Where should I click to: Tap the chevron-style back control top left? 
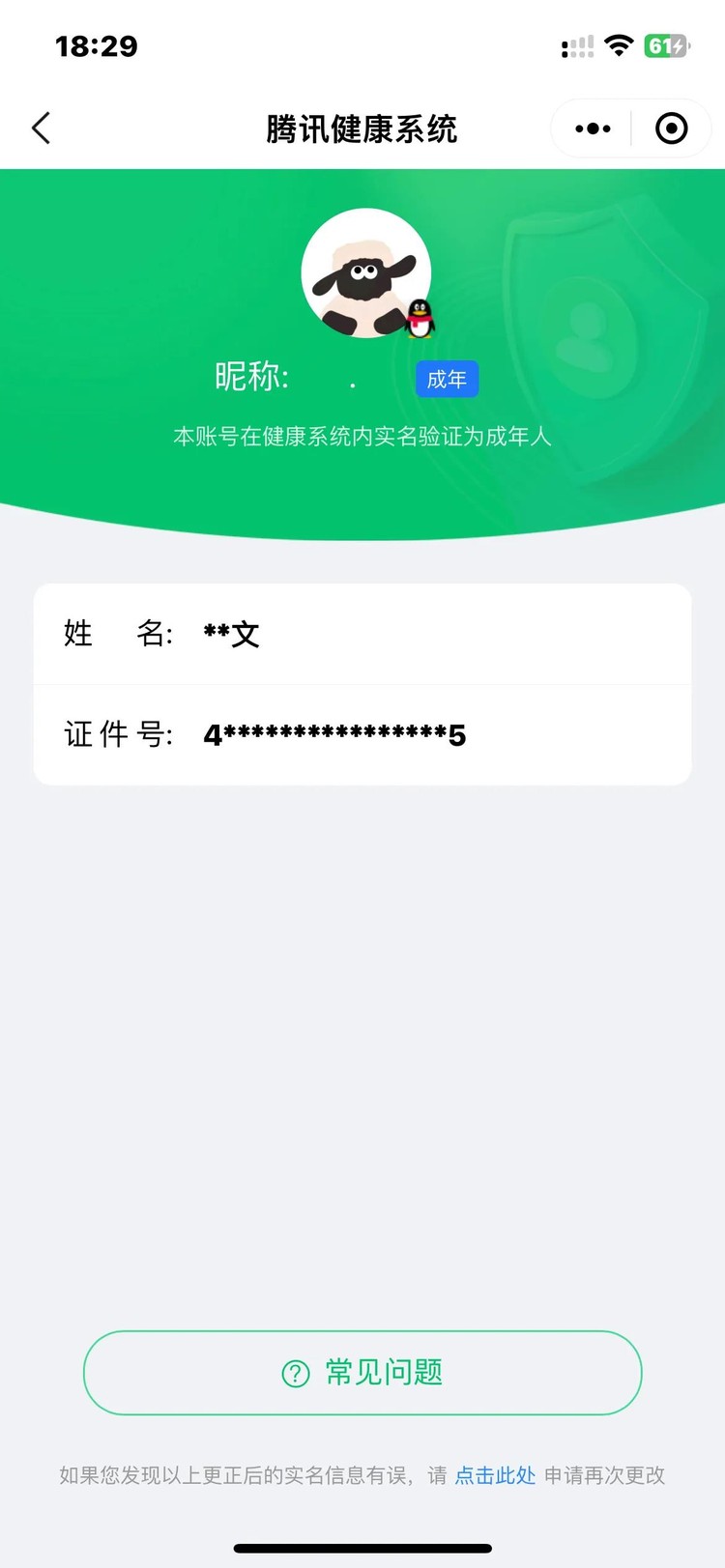pos(40,128)
